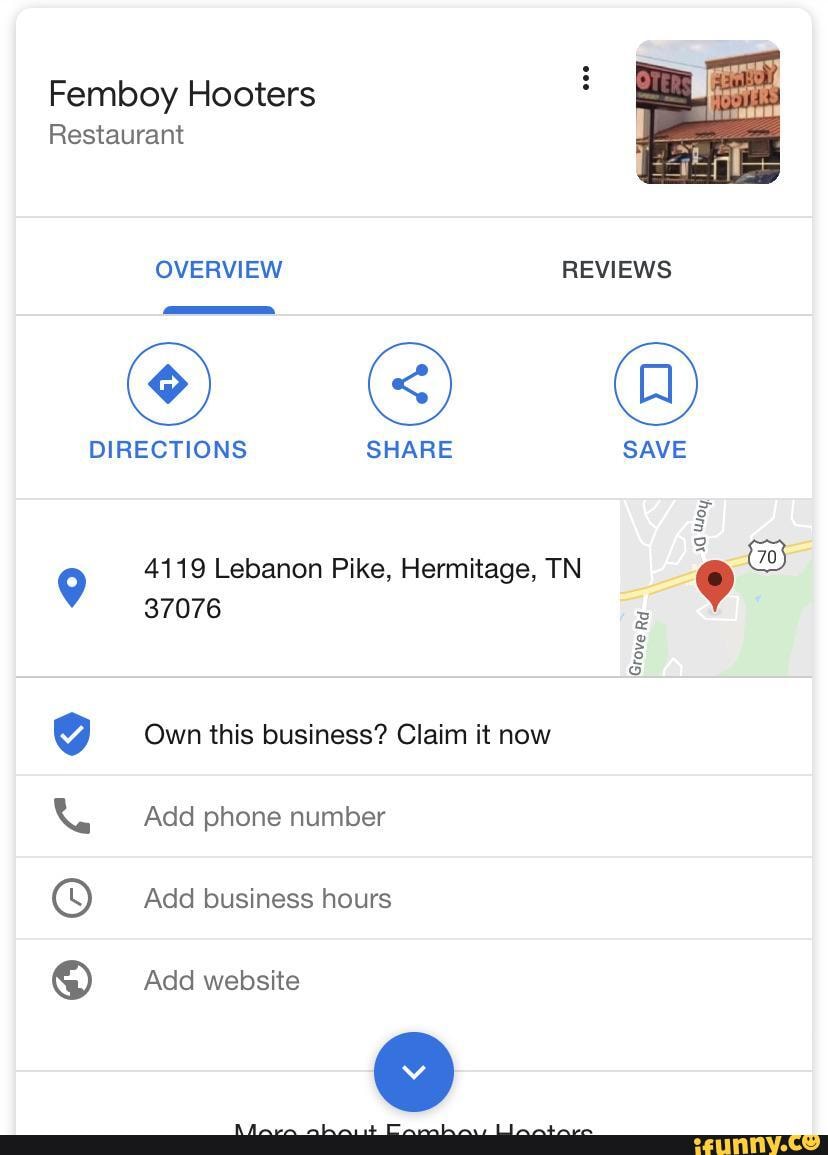Image resolution: width=828 pixels, height=1155 pixels.
Task: Open the three-dot overflow menu
Action: (x=586, y=78)
